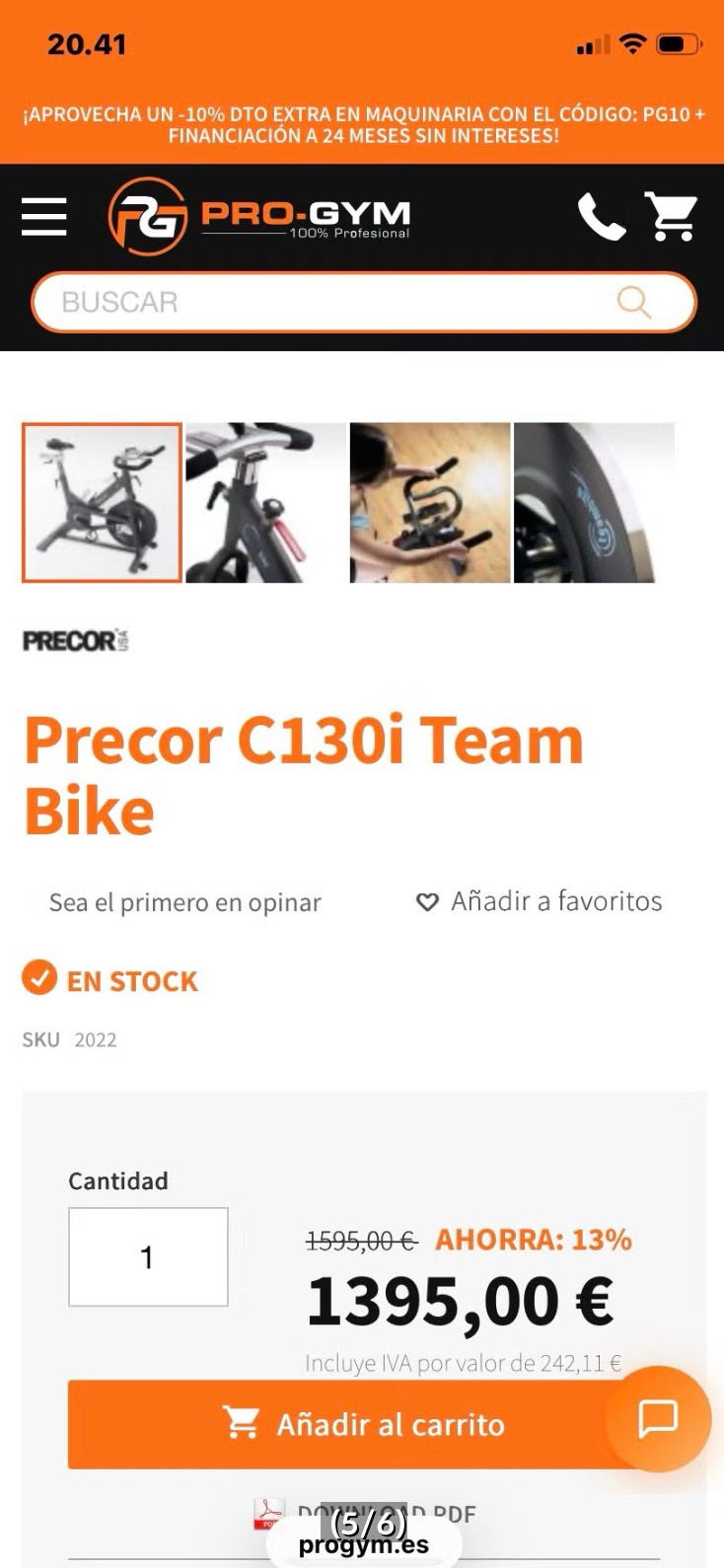Tap Añadir al carrito button
The height and width of the screenshot is (1568, 724).
tap(362, 1424)
